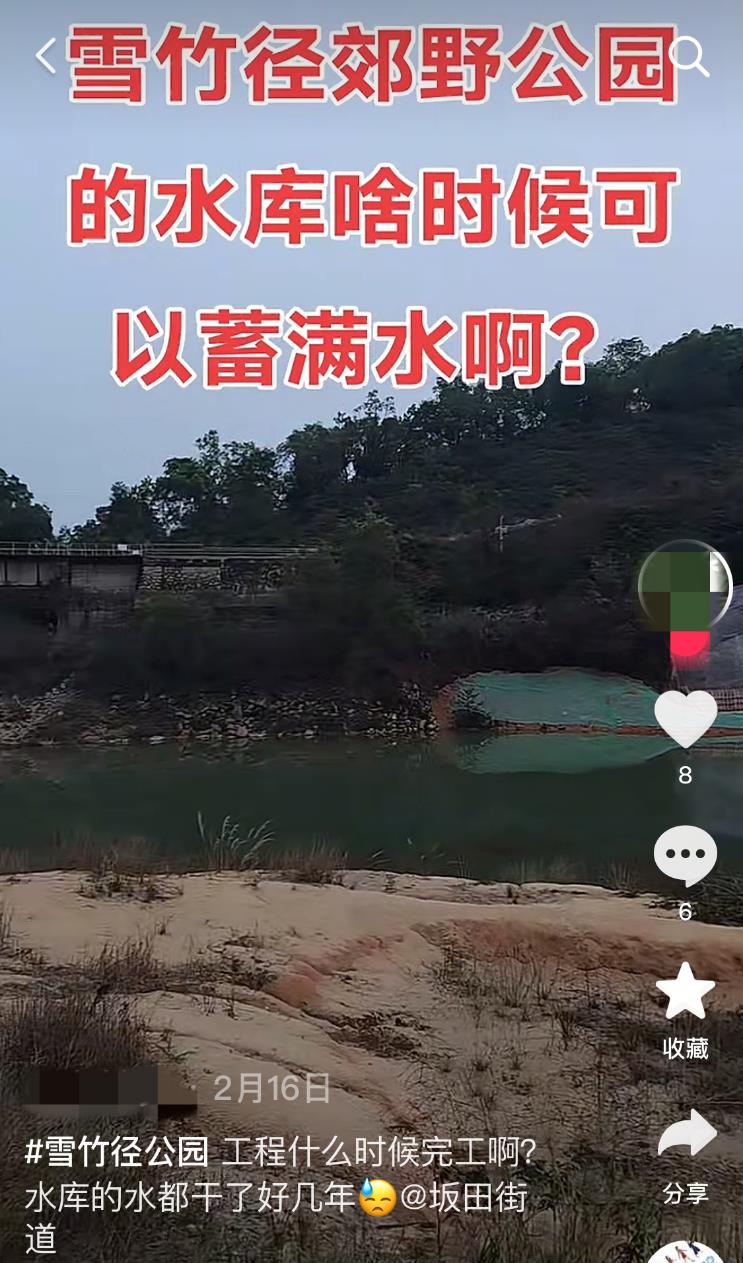Screen dimensions: 743x1263
Task: Share the video using 分享 arrow
Action: click(x=686, y=1135)
